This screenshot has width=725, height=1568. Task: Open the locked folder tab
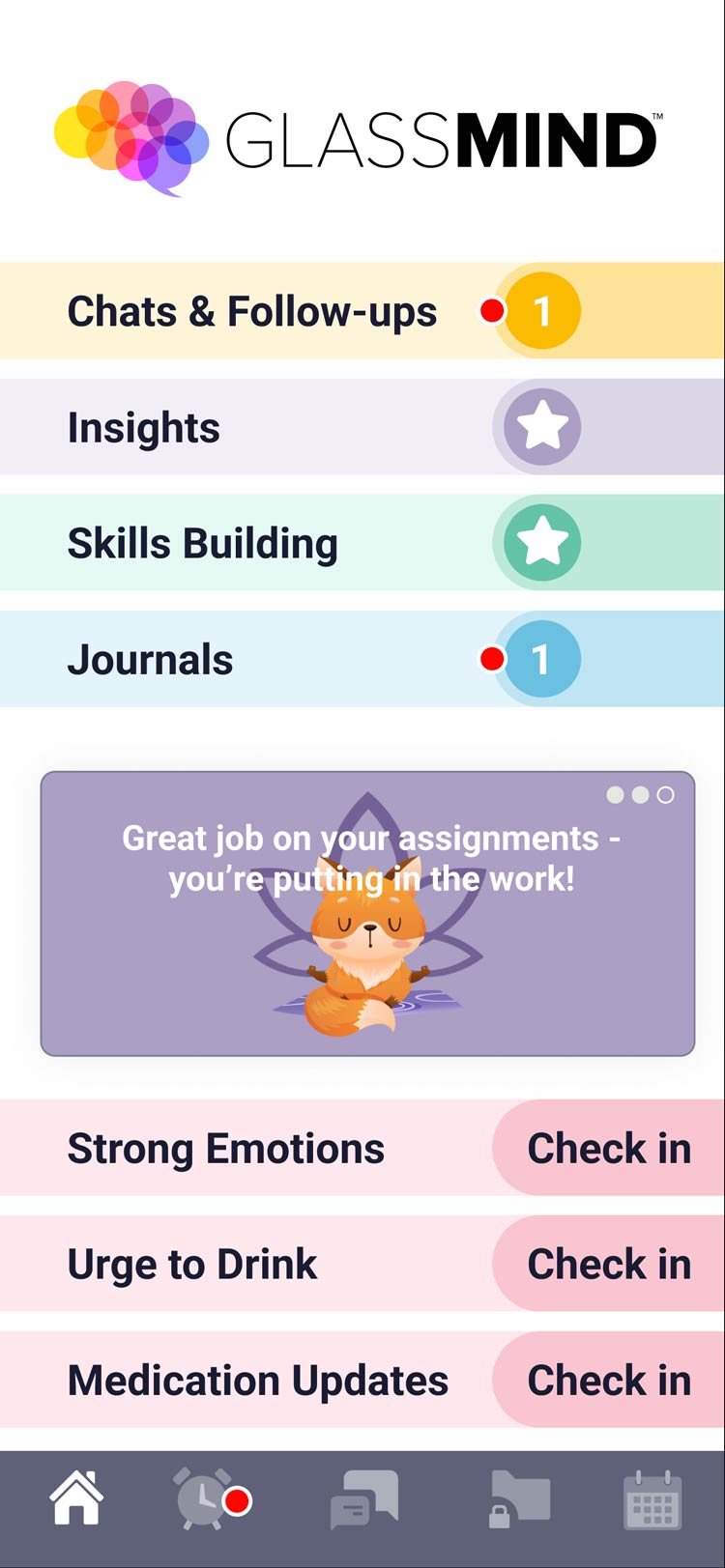click(x=518, y=1498)
